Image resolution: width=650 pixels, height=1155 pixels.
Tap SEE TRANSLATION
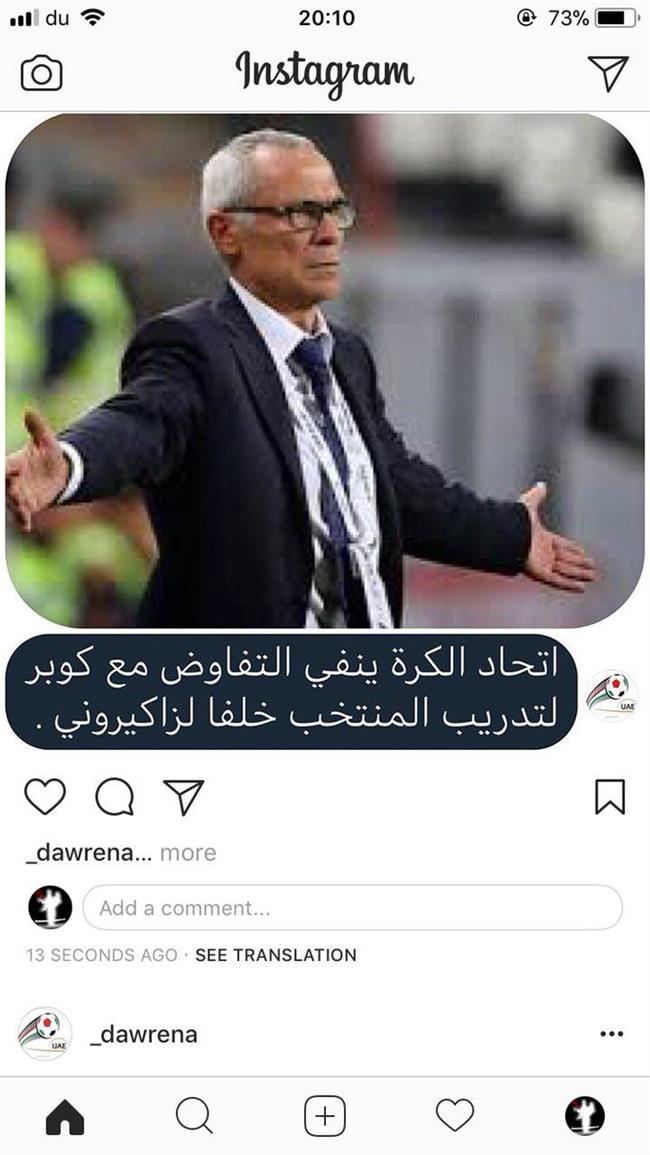click(275, 955)
